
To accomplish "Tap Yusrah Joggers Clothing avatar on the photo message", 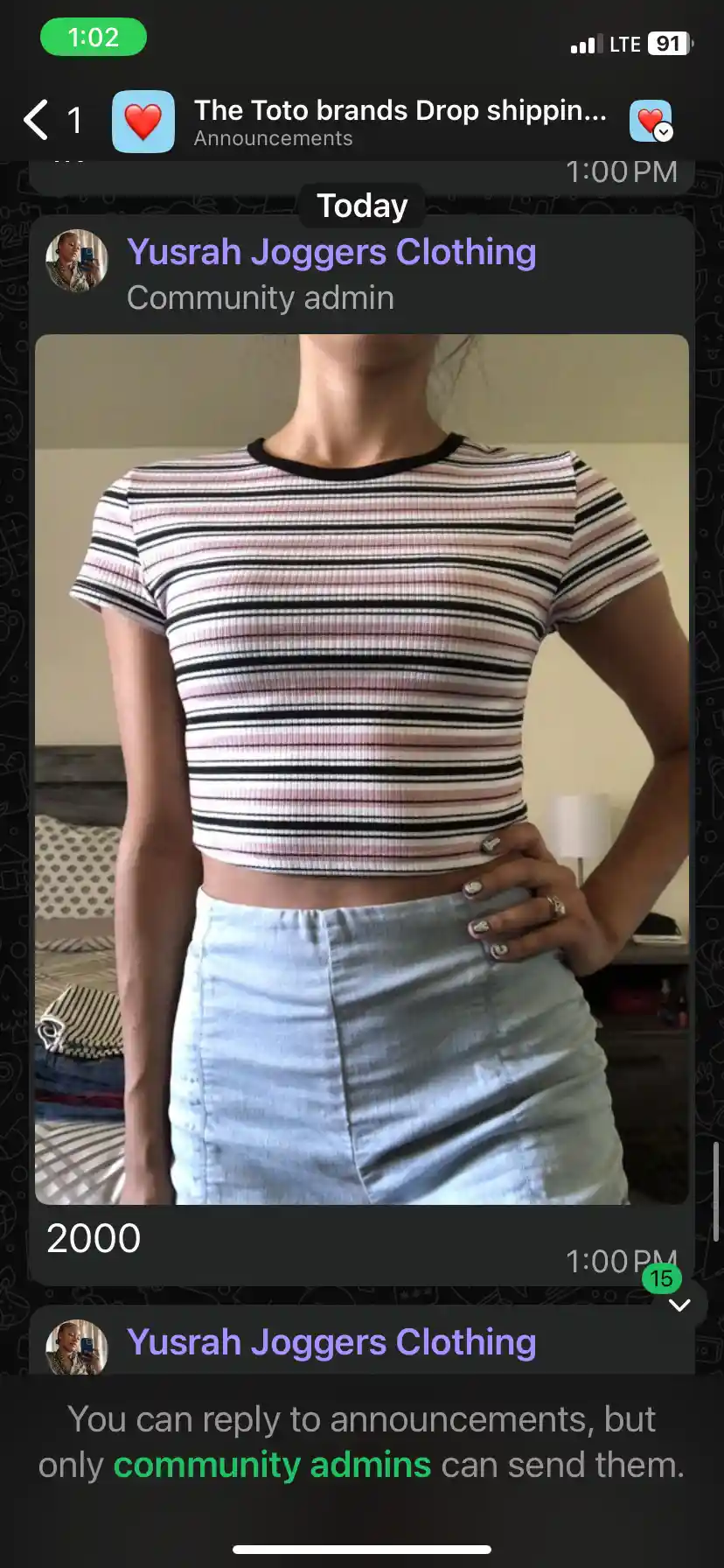I will 77,261.
